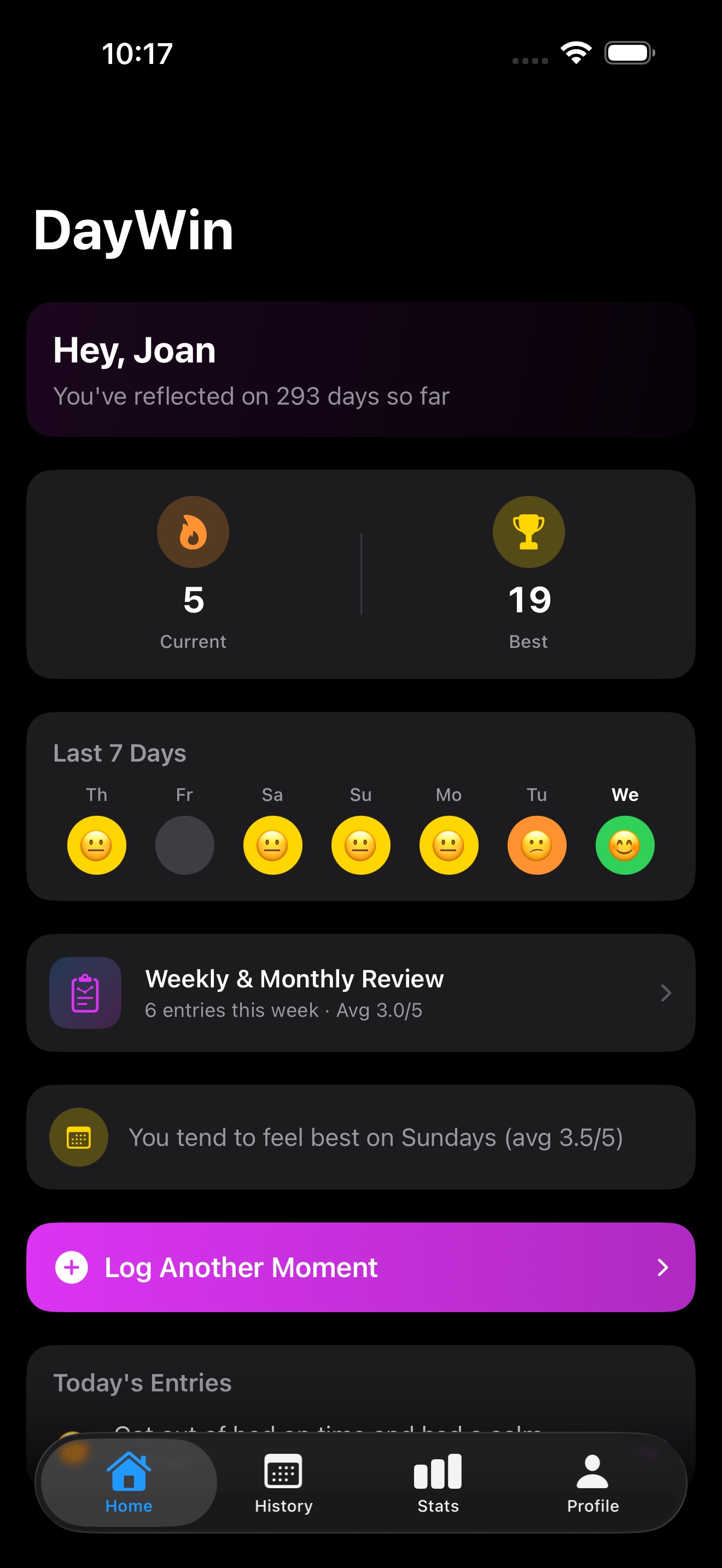Viewport: 722px width, 1568px height.
Task: View Monday's mood entry
Action: click(x=449, y=845)
